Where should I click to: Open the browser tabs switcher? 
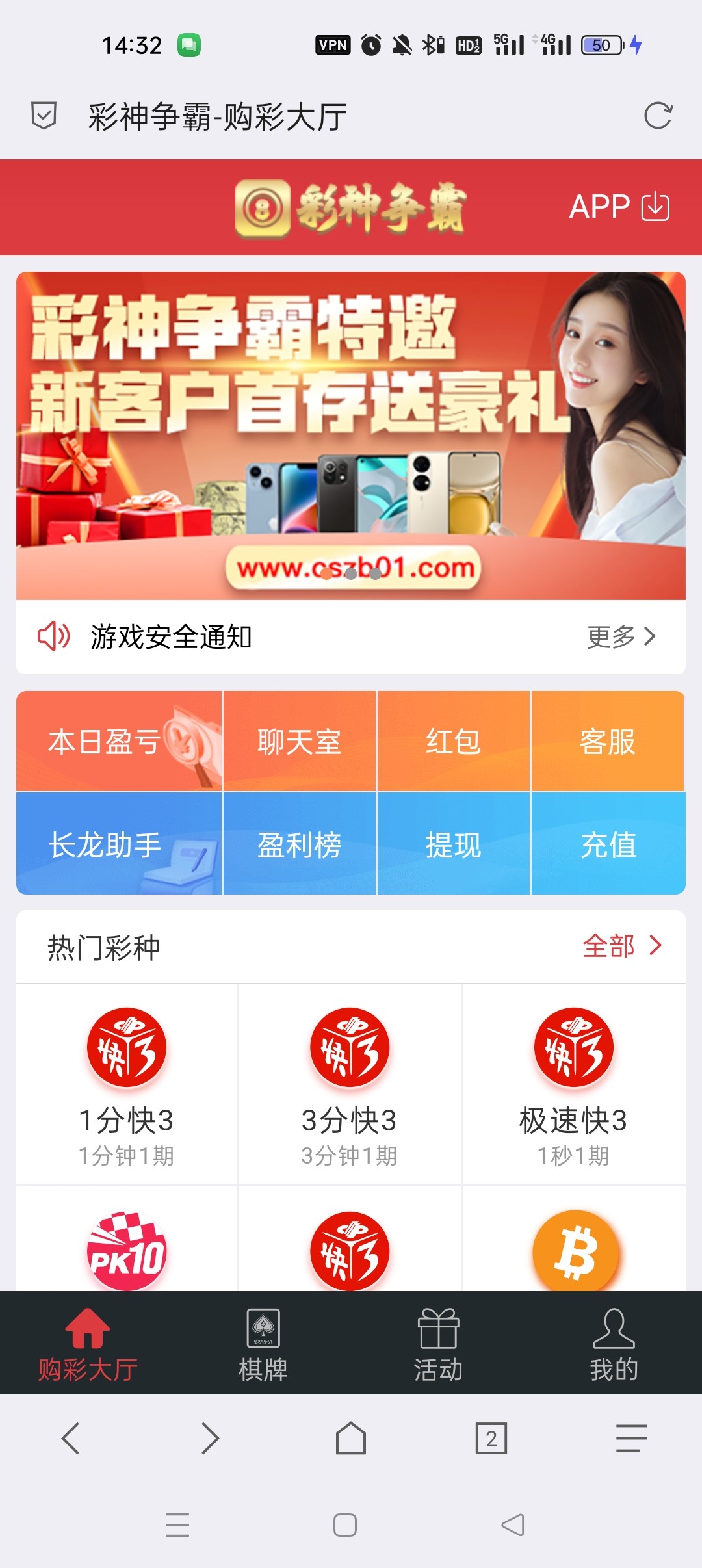[x=491, y=1438]
